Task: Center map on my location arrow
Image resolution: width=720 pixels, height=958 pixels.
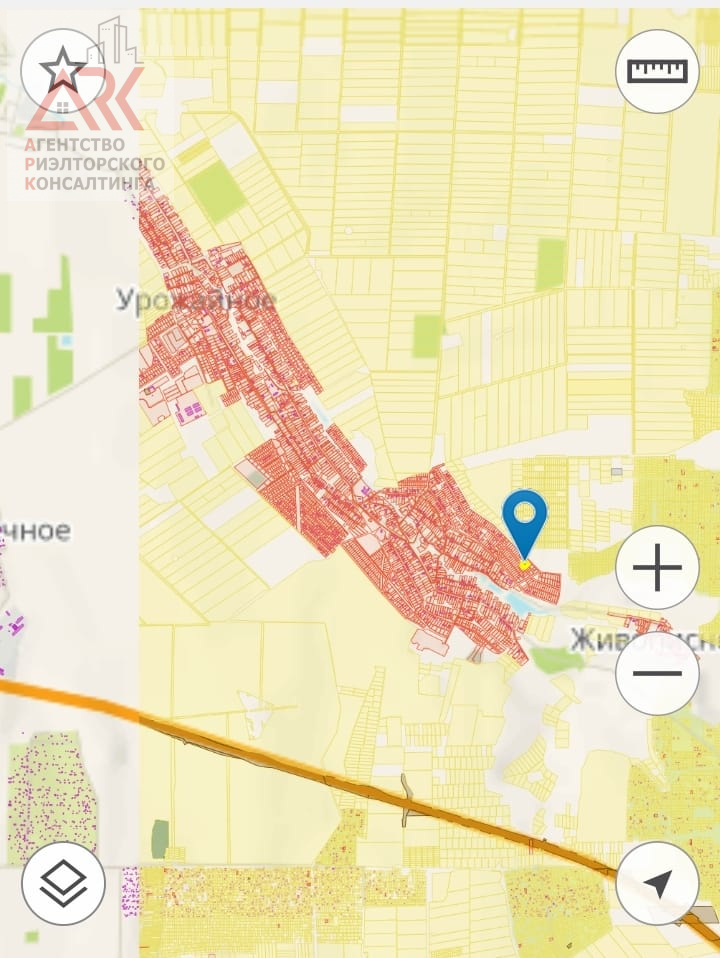Action: coord(657,883)
